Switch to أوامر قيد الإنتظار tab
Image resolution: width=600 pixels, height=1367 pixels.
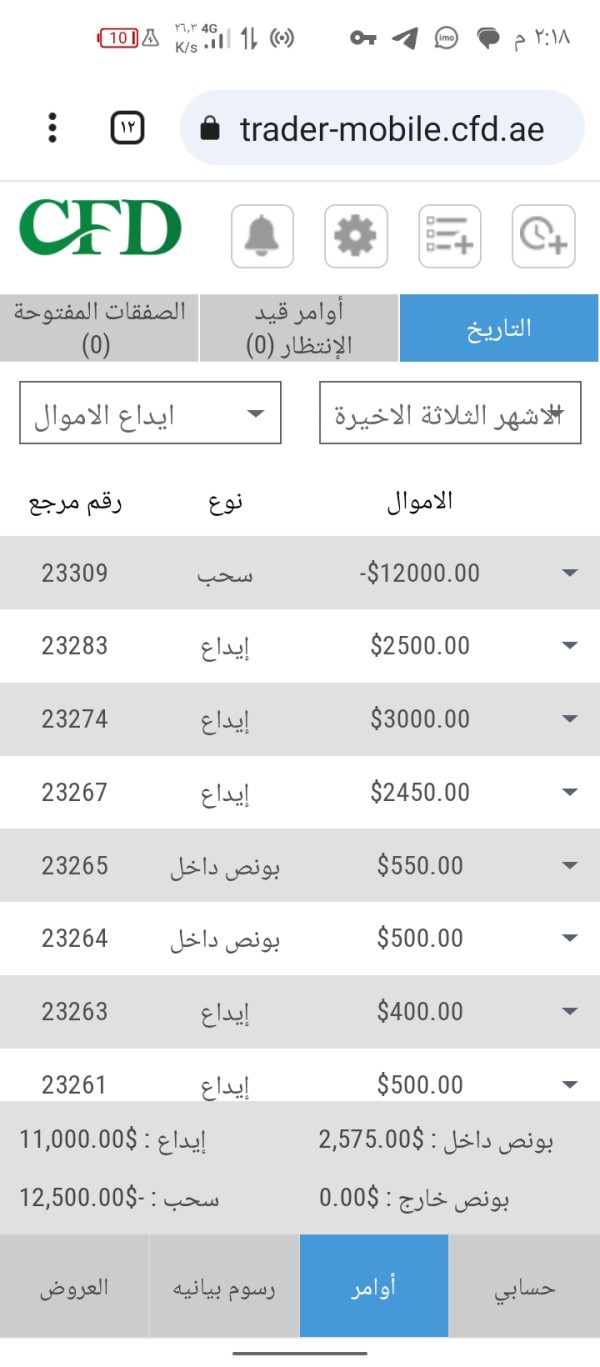(299, 328)
